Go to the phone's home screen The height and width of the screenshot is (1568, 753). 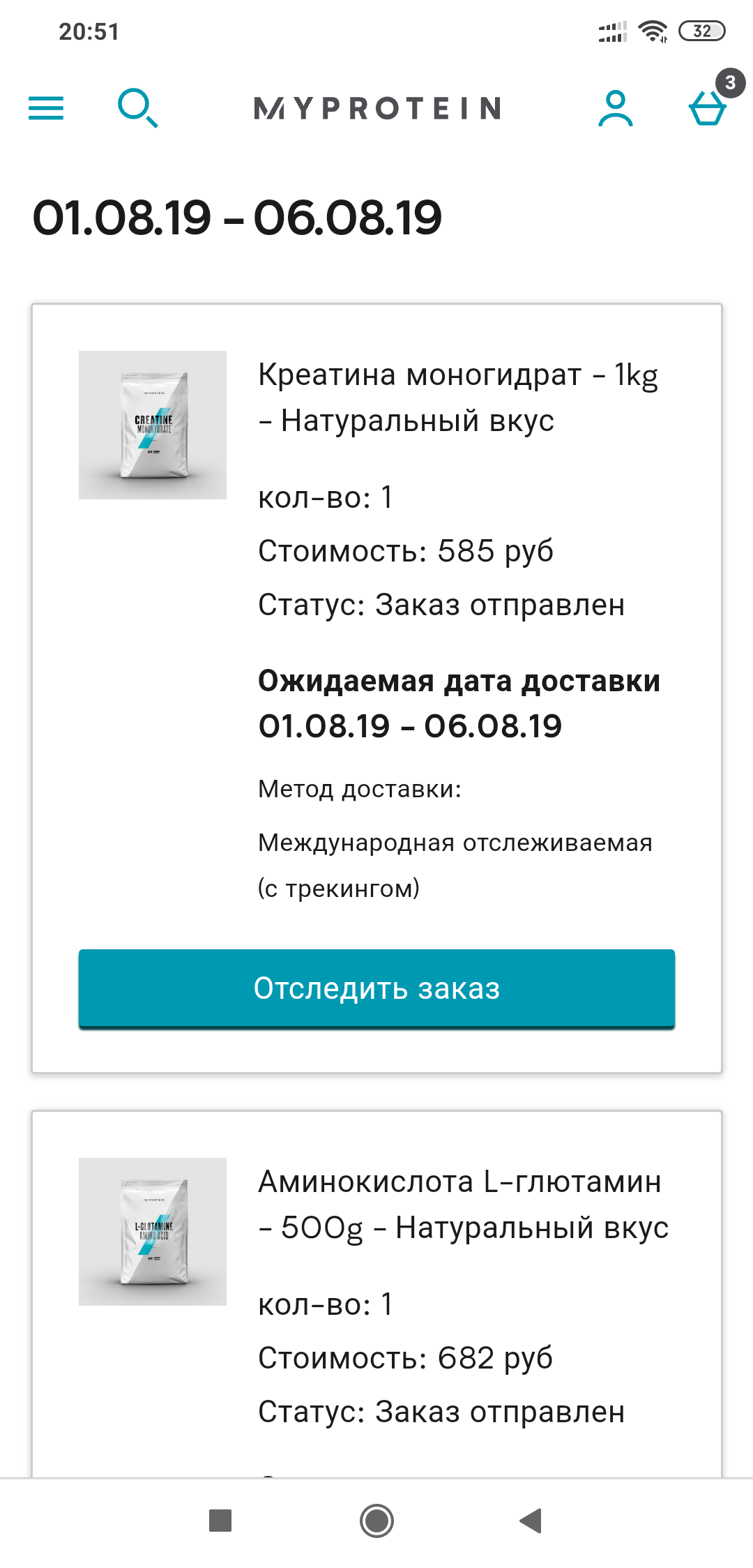(x=376, y=1521)
